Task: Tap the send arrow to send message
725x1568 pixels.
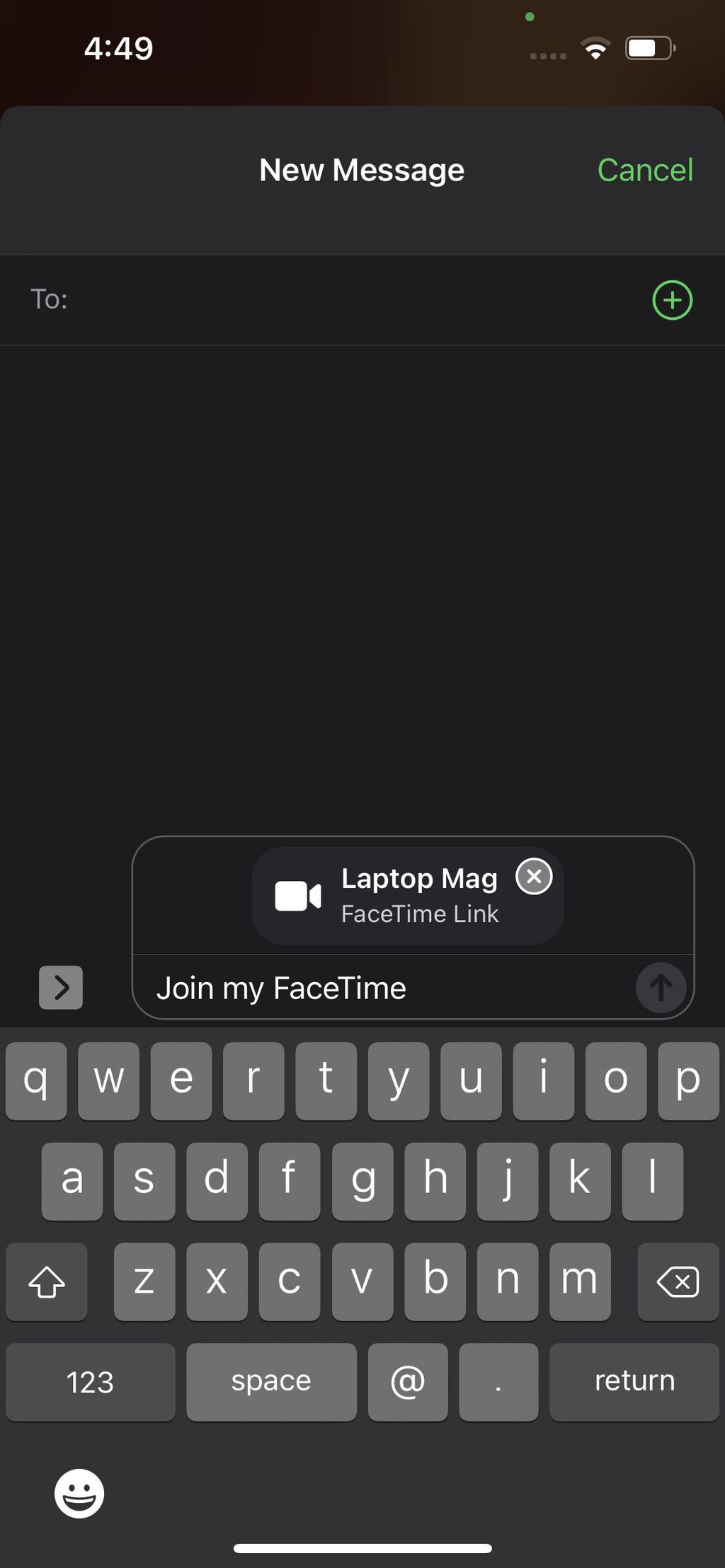Action: point(661,988)
